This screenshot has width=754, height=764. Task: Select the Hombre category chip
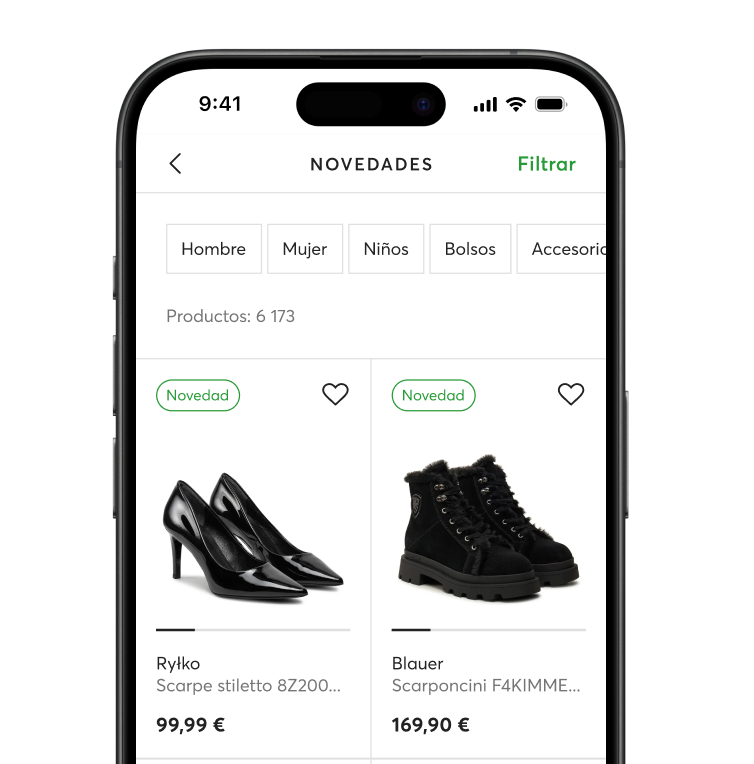coord(213,249)
